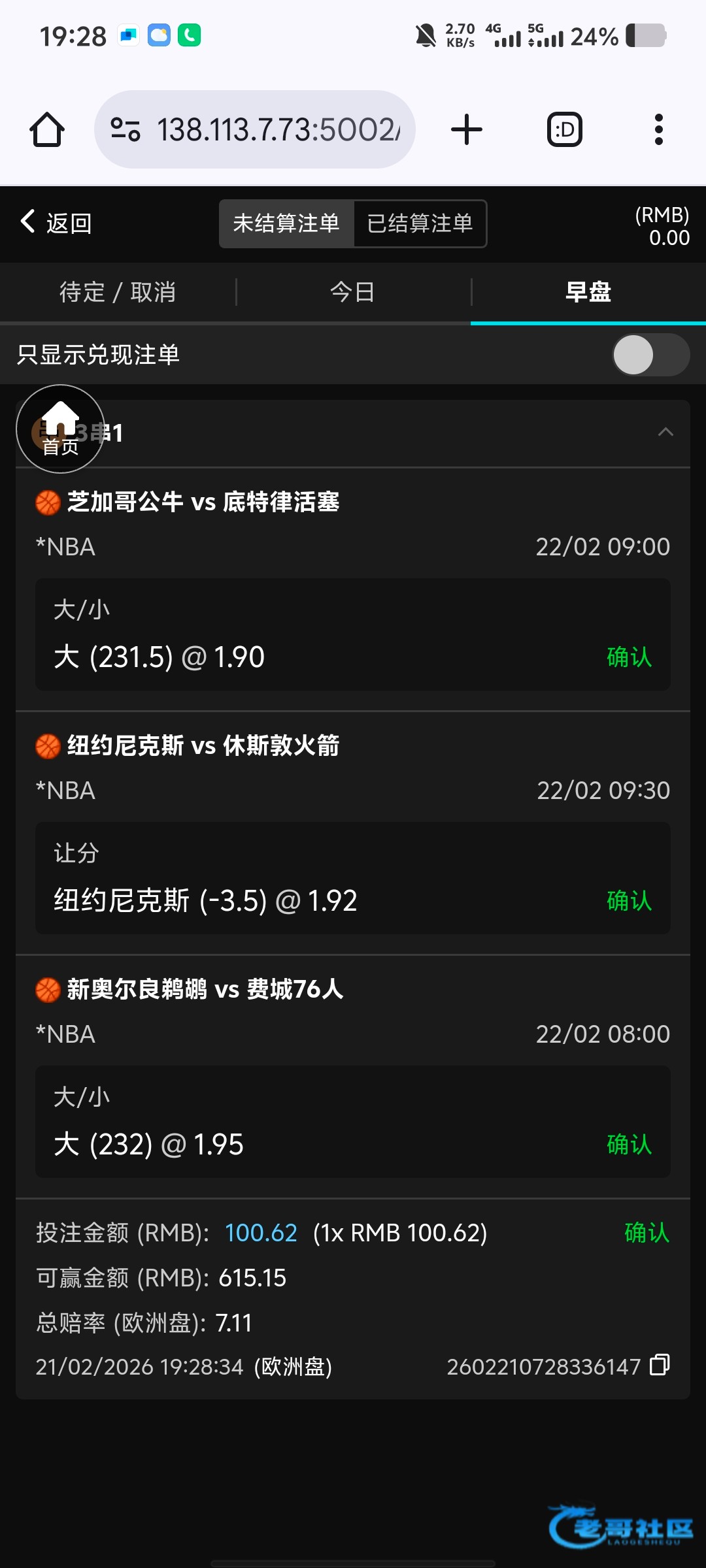Switch to 已结算注单 segment
The image size is (706, 1568).
pos(420,223)
